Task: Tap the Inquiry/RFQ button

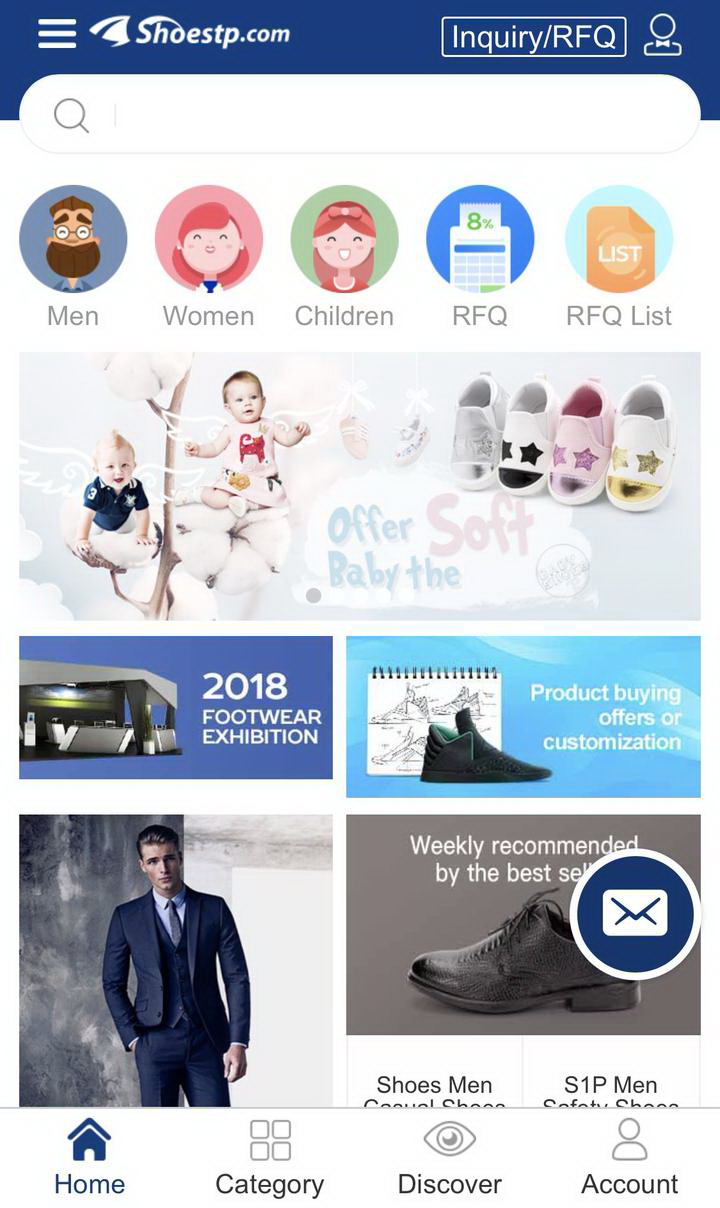Action: point(533,37)
